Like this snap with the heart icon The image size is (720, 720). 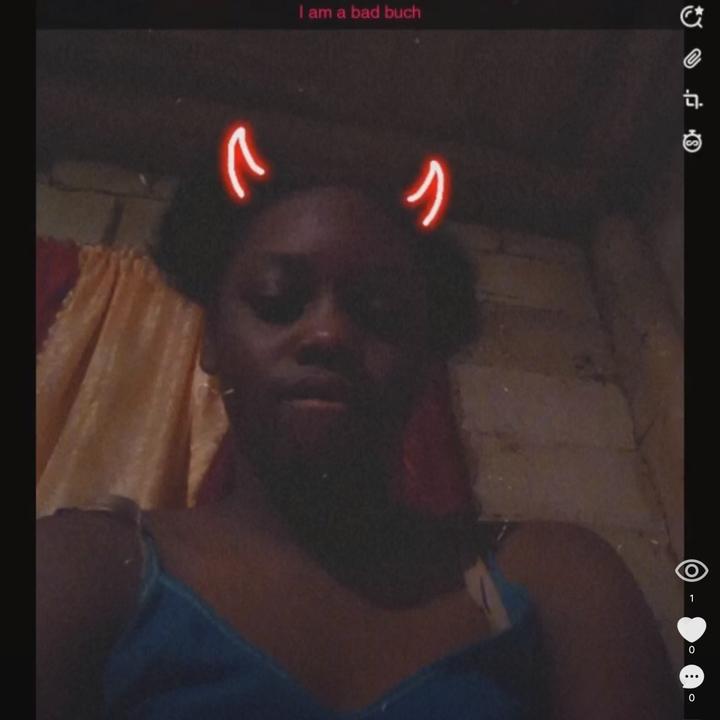point(691,629)
